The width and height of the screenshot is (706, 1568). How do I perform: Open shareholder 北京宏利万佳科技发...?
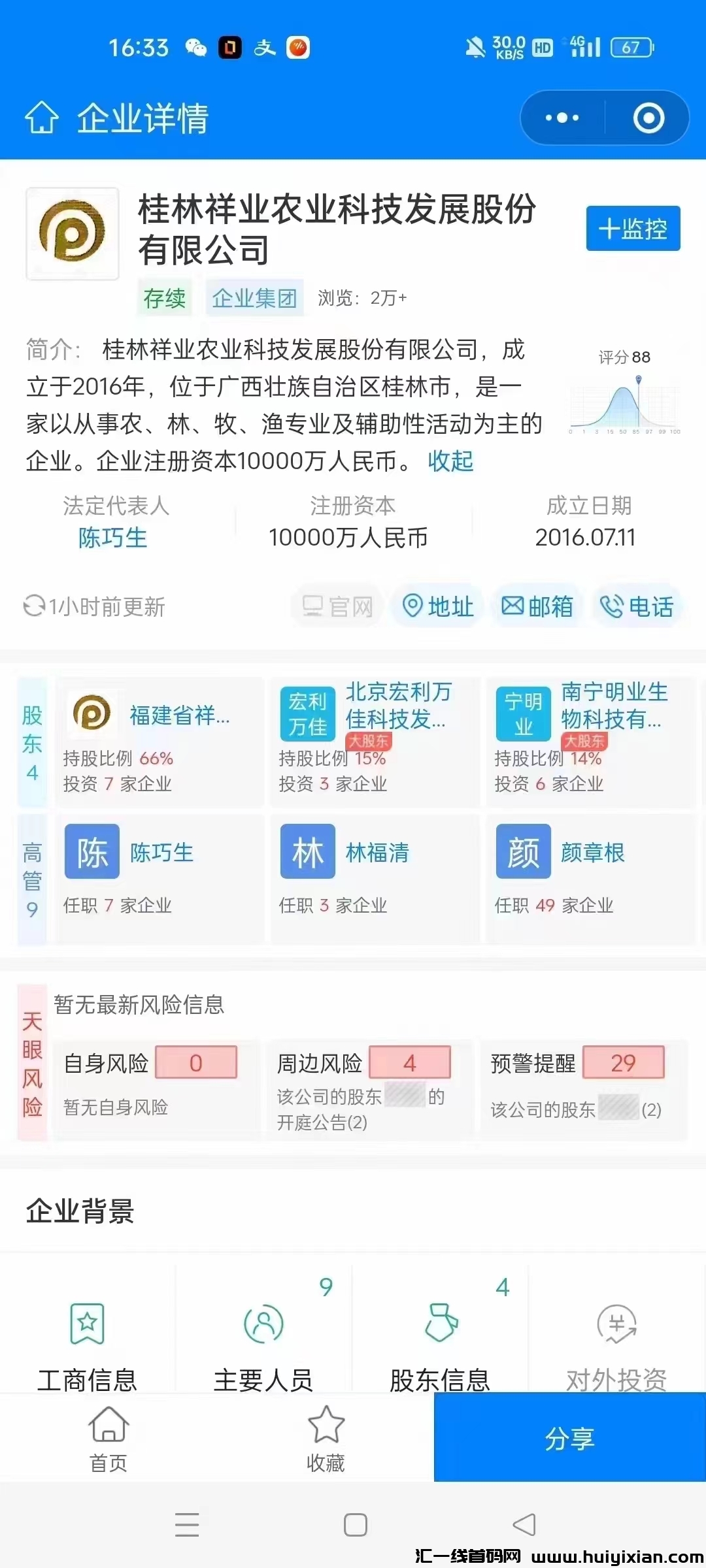click(x=375, y=742)
